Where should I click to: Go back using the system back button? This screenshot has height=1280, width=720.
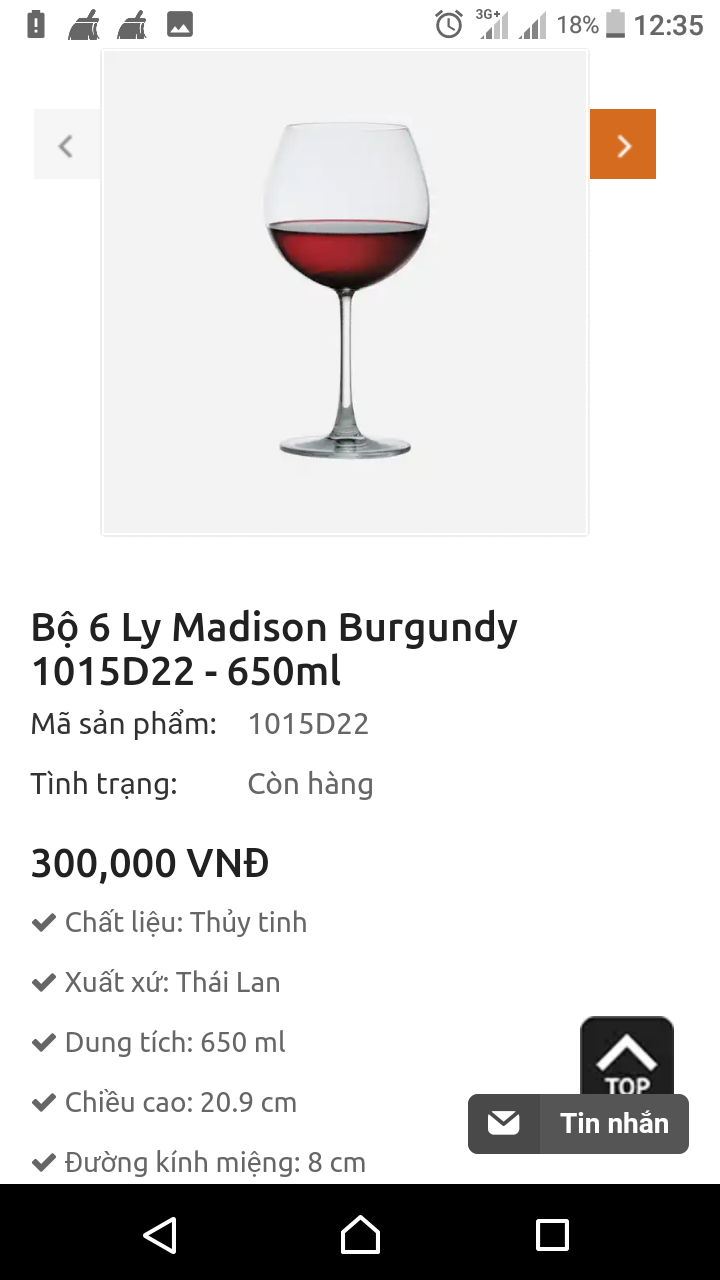pyautogui.click(x=160, y=1235)
